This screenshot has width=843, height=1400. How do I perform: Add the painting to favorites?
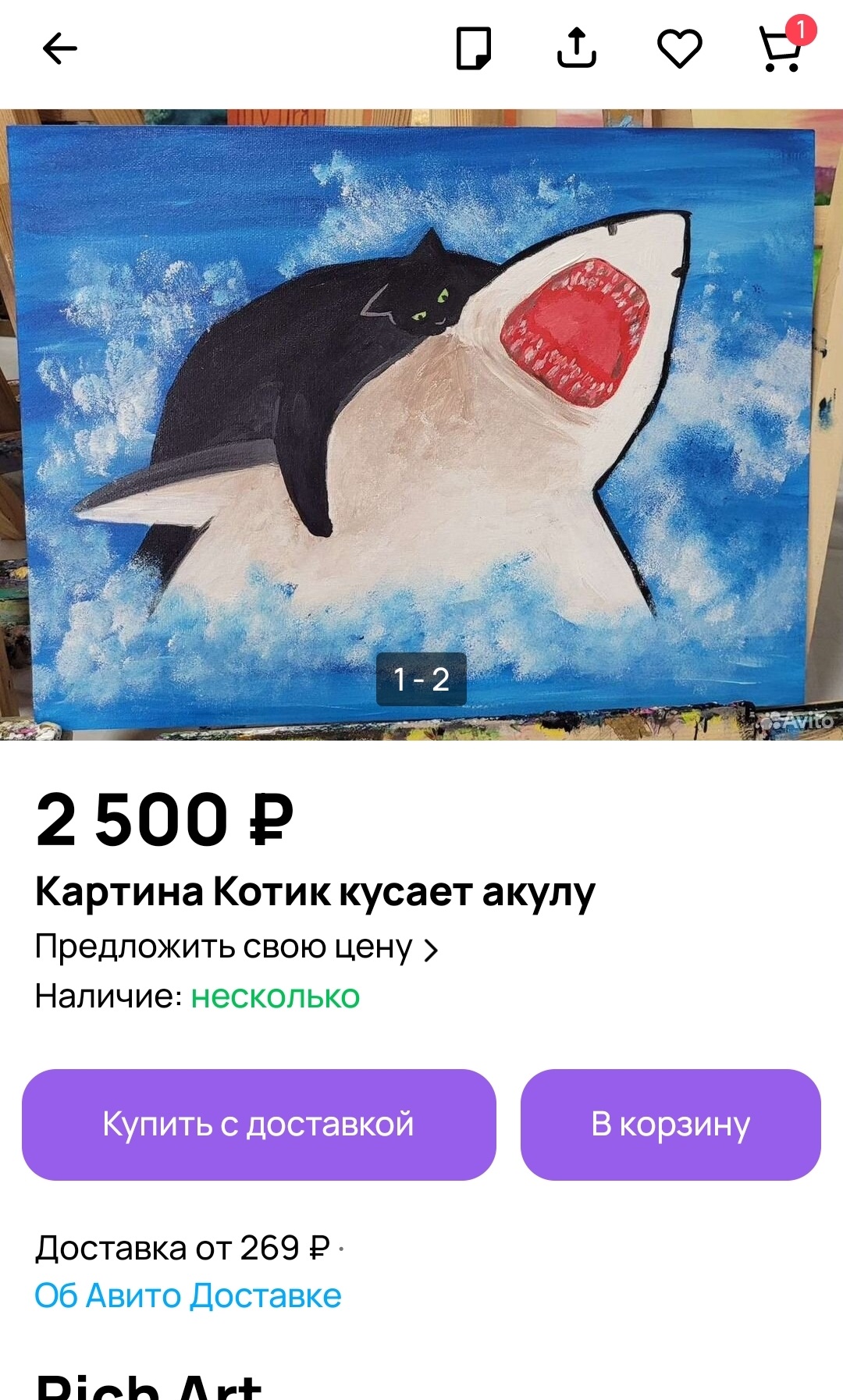click(680, 48)
